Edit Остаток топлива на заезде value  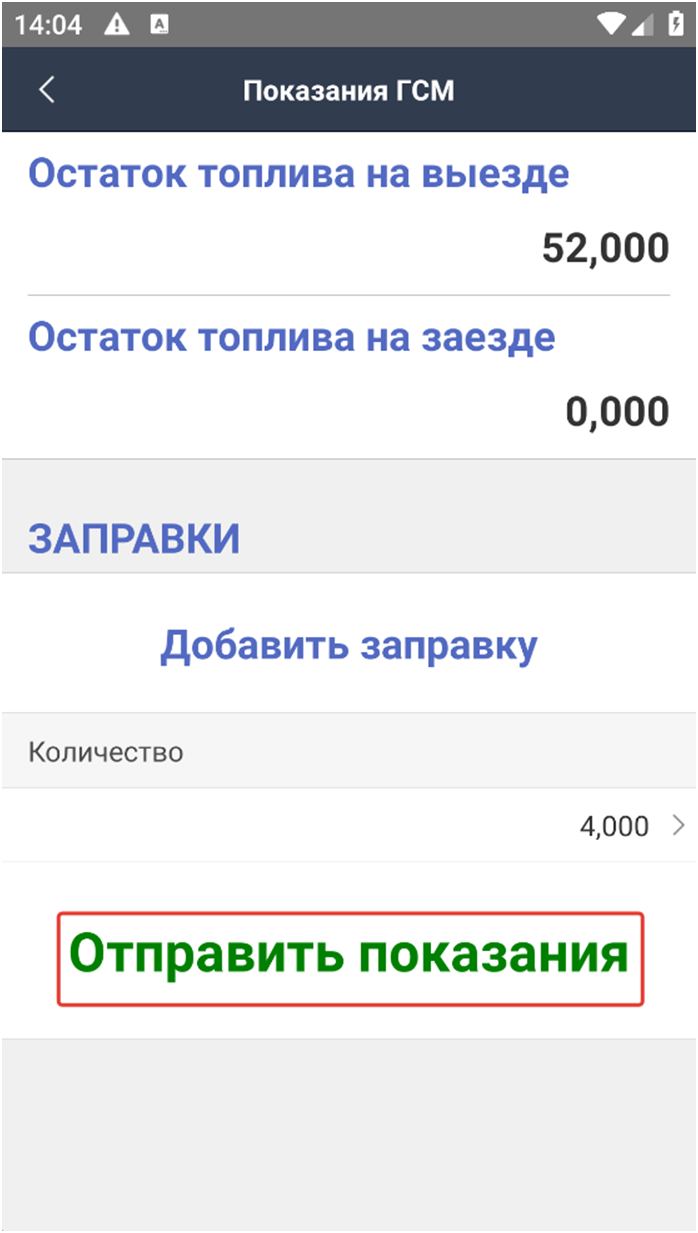(x=617, y=411)
